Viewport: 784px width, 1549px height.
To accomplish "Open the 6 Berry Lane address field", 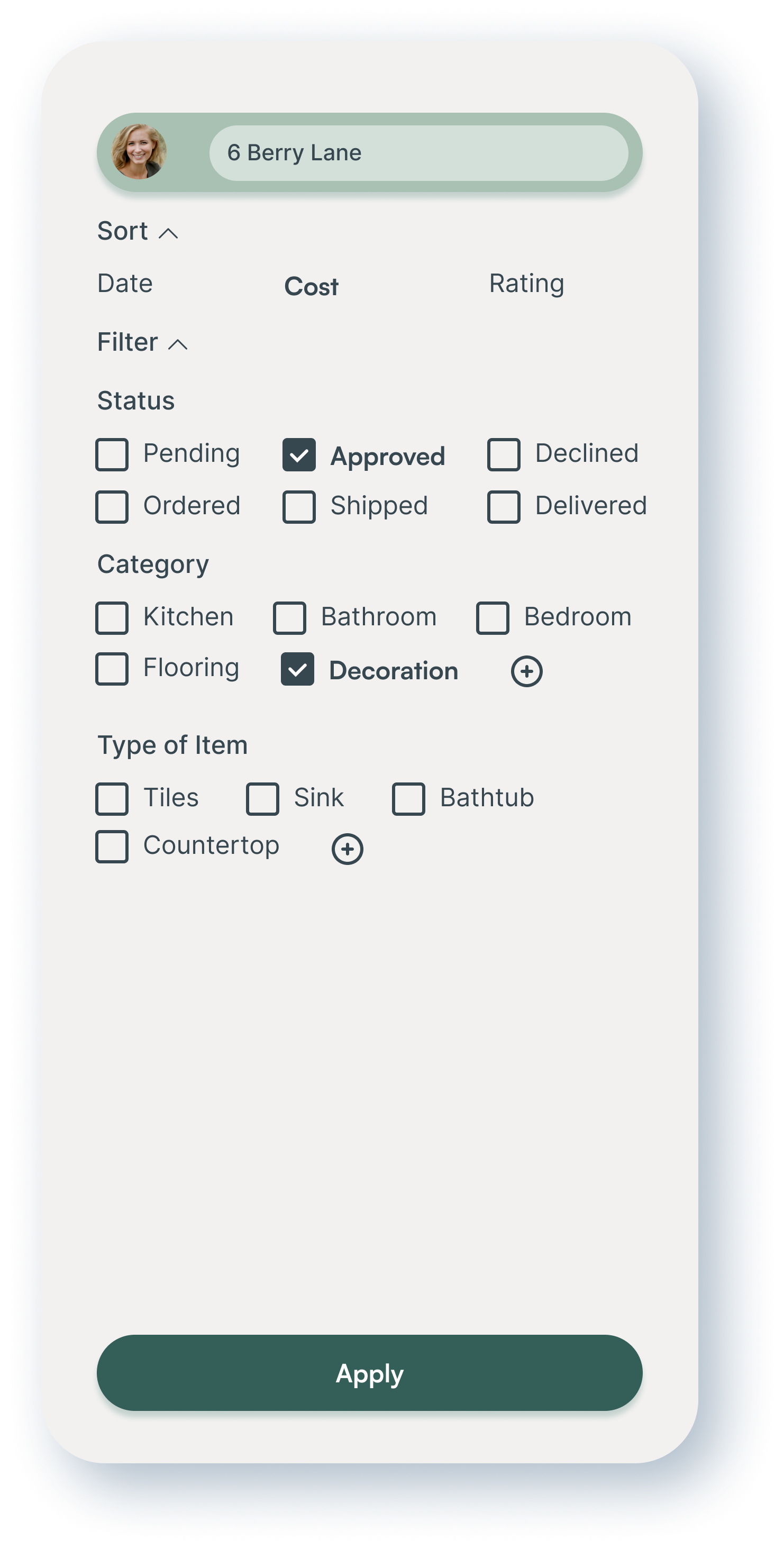I will coord(418,153).
